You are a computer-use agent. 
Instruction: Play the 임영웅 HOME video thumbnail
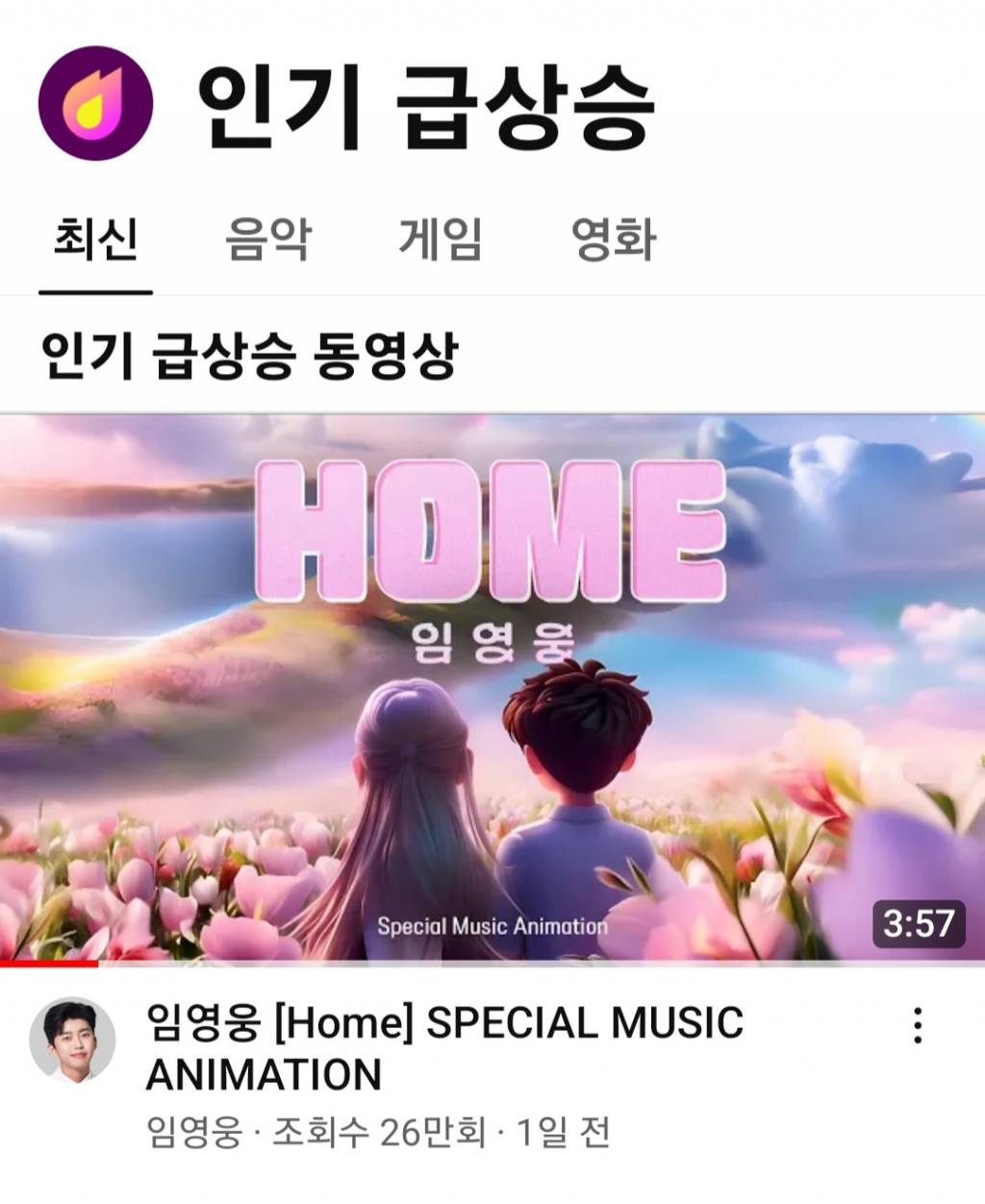492,688
